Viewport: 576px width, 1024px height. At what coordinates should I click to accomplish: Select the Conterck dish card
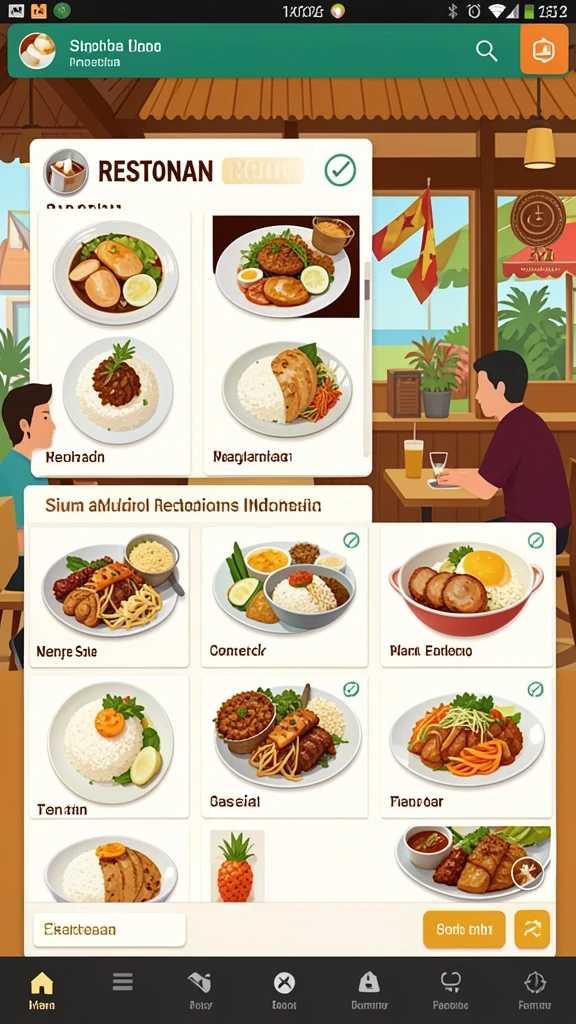pos(284,597)
